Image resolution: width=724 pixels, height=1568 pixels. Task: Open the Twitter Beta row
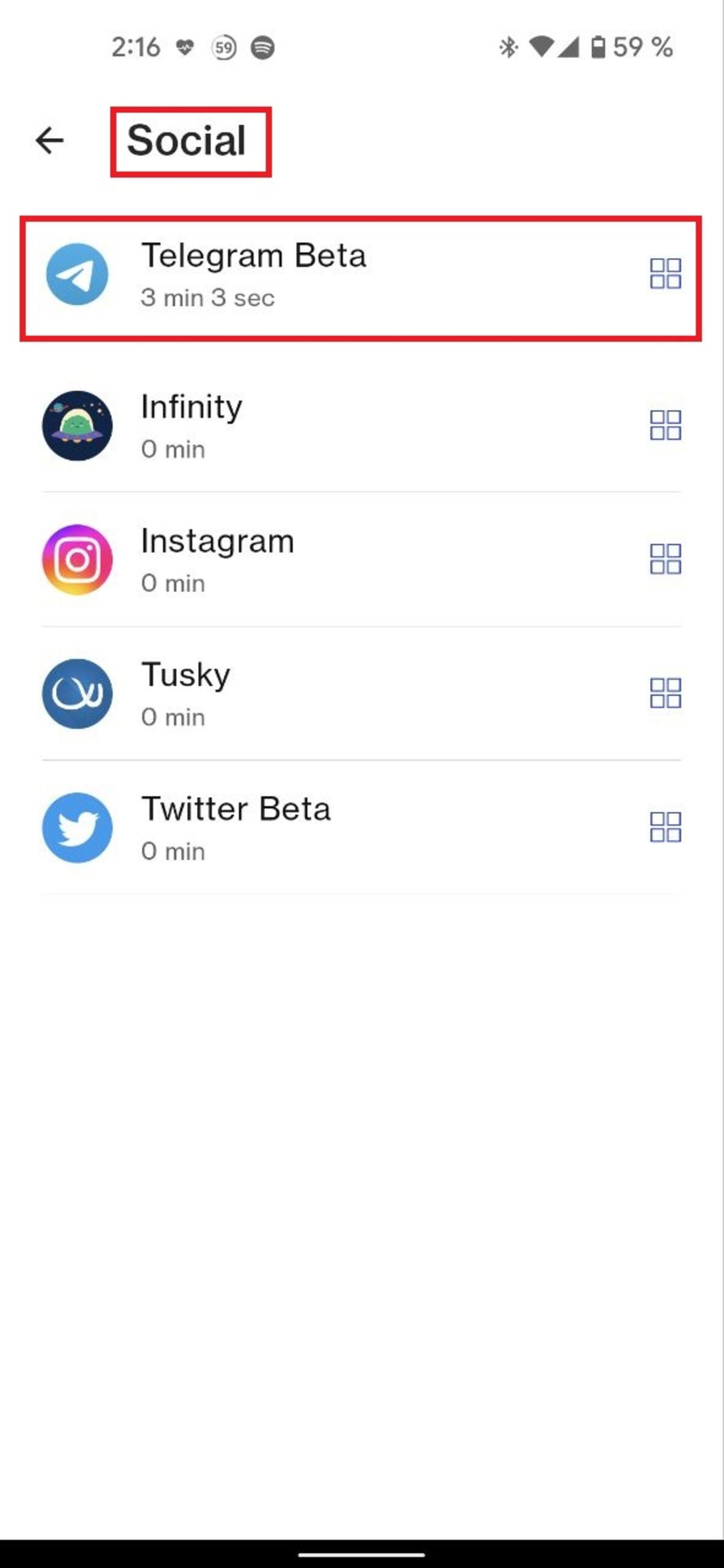tap(304, 828)
